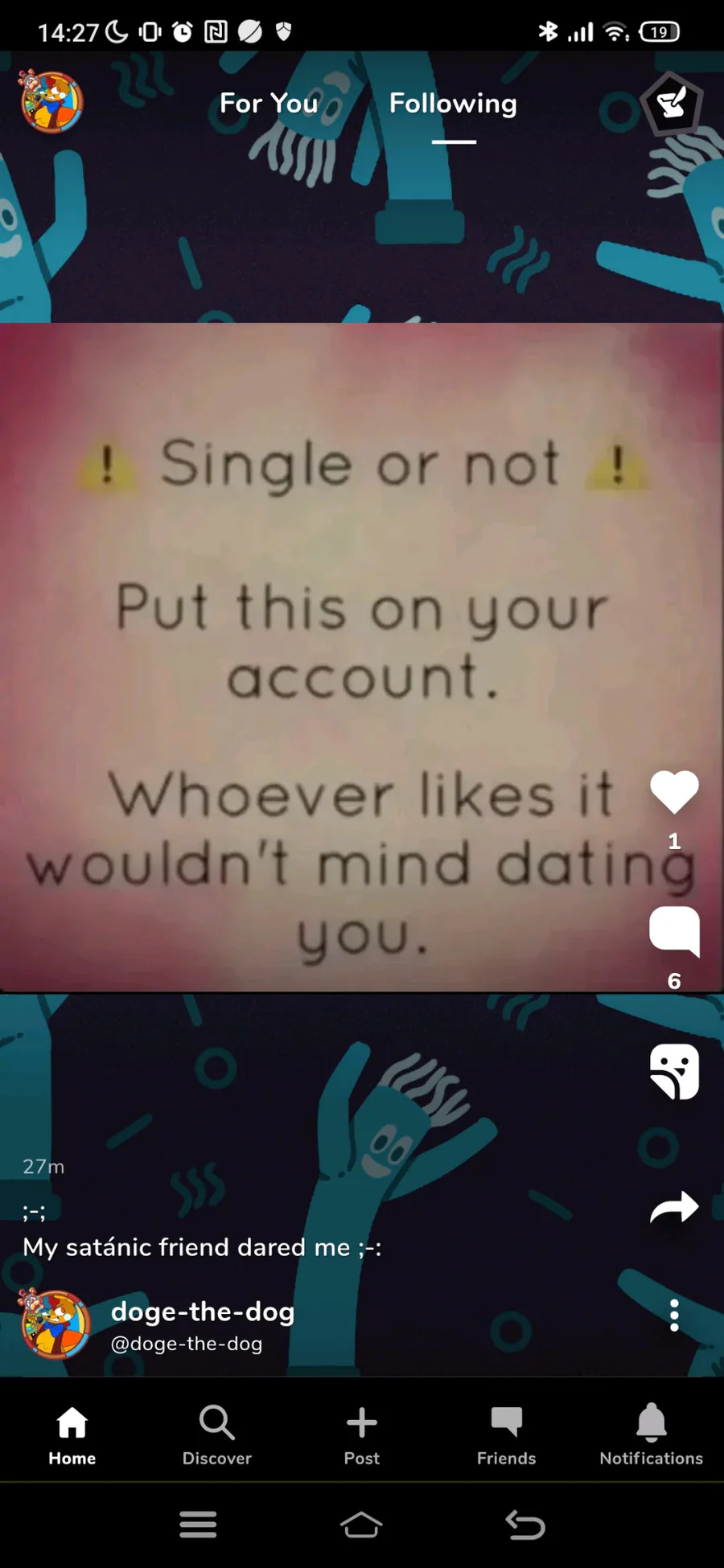This screenshot has height=1568, width=724.
Task: Open your profile avatar in the header
Action: point(51,102)
